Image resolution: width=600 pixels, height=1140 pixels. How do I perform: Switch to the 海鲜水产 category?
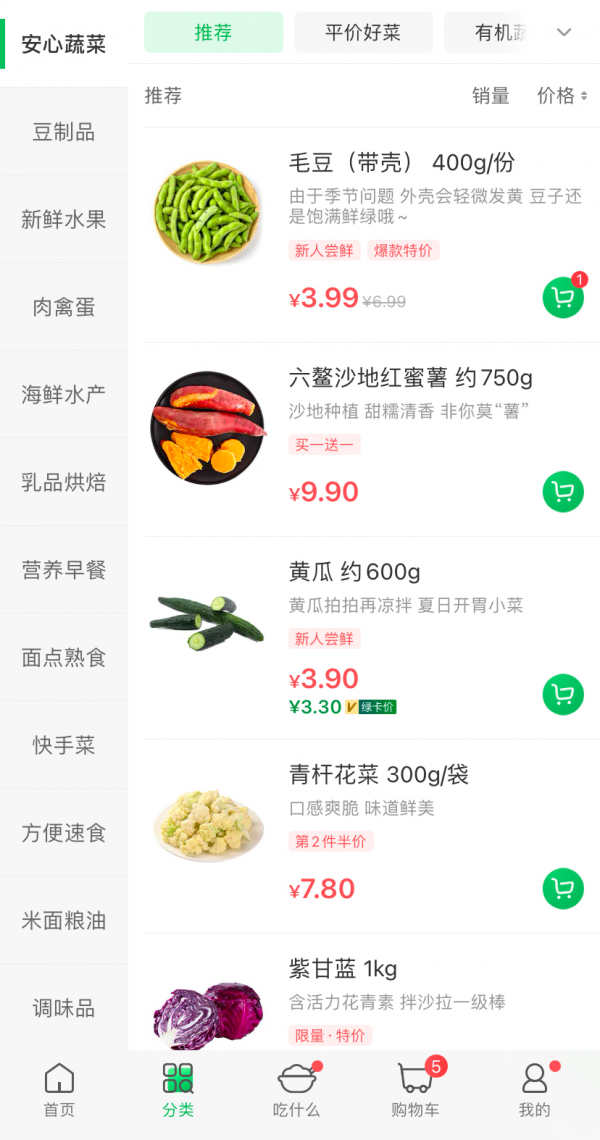64,395
